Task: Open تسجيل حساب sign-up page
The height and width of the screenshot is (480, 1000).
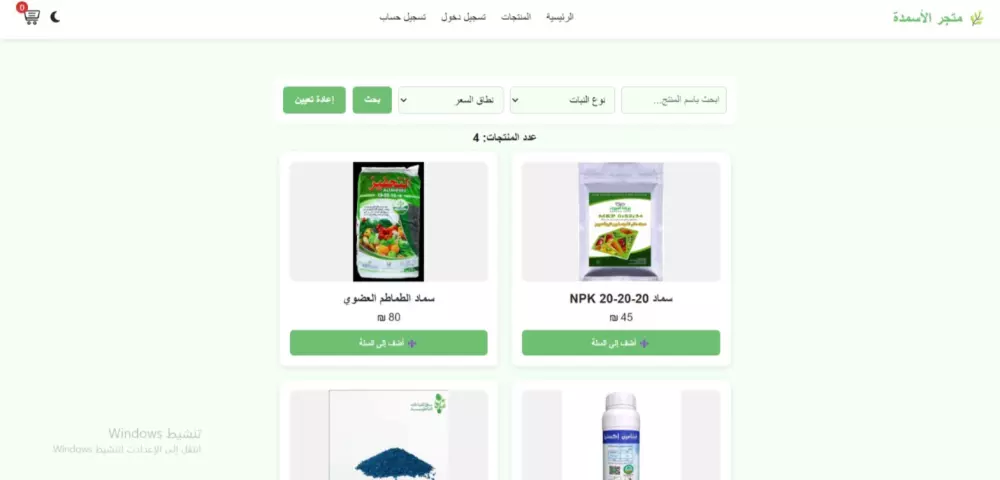Action: click(403, 17)
